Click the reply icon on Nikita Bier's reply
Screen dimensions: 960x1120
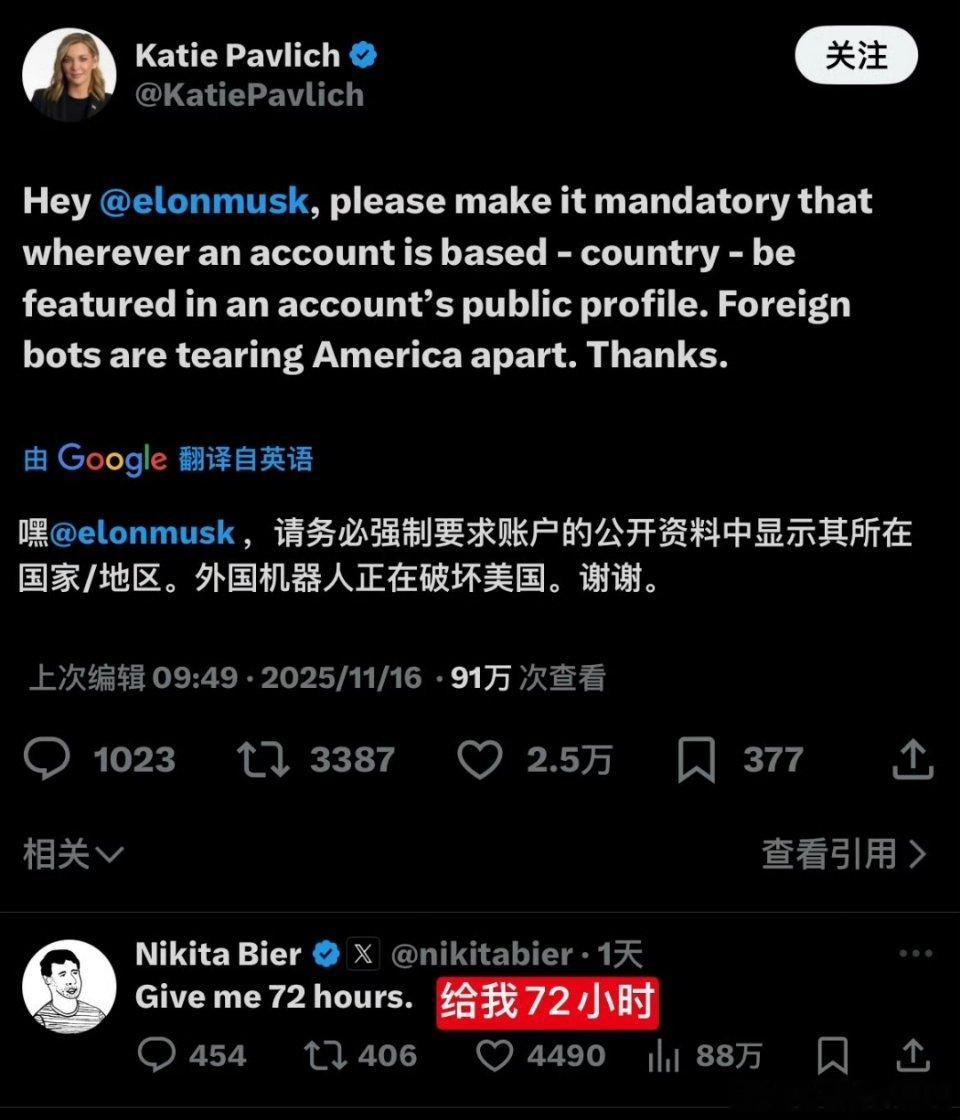[158, 1055]
